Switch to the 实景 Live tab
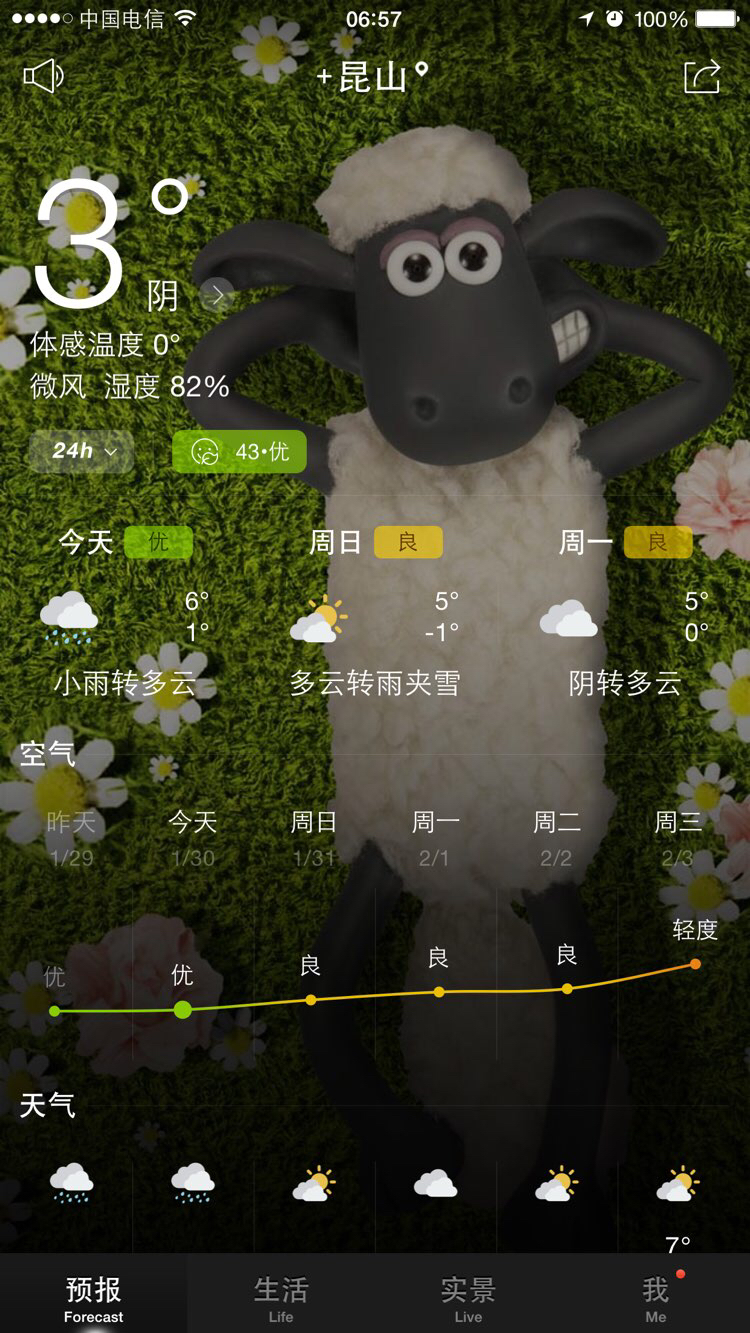The height and width of the screenshot is (1333, 750). pyautogui.click(x=468, y=1297)
